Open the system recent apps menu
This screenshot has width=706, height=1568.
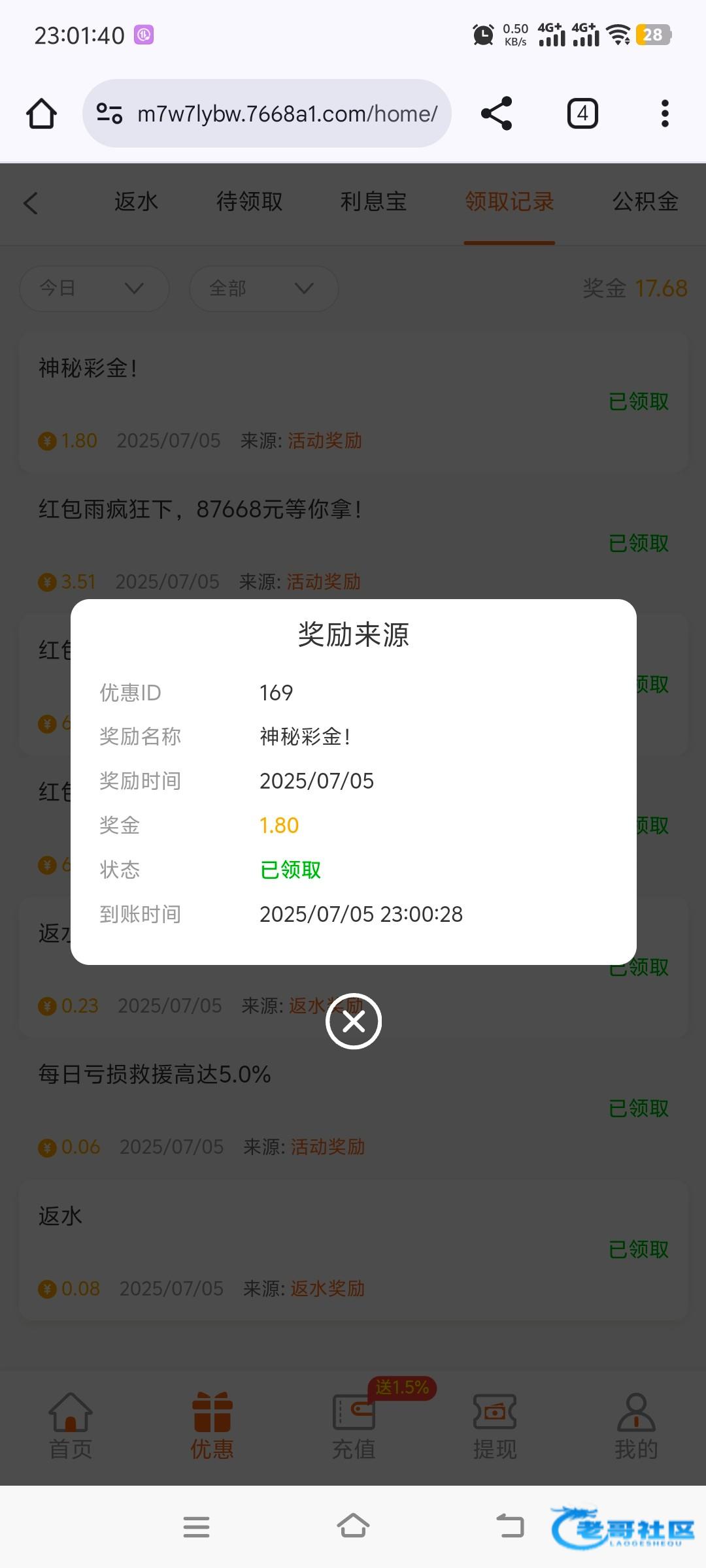click(196, 1527)
